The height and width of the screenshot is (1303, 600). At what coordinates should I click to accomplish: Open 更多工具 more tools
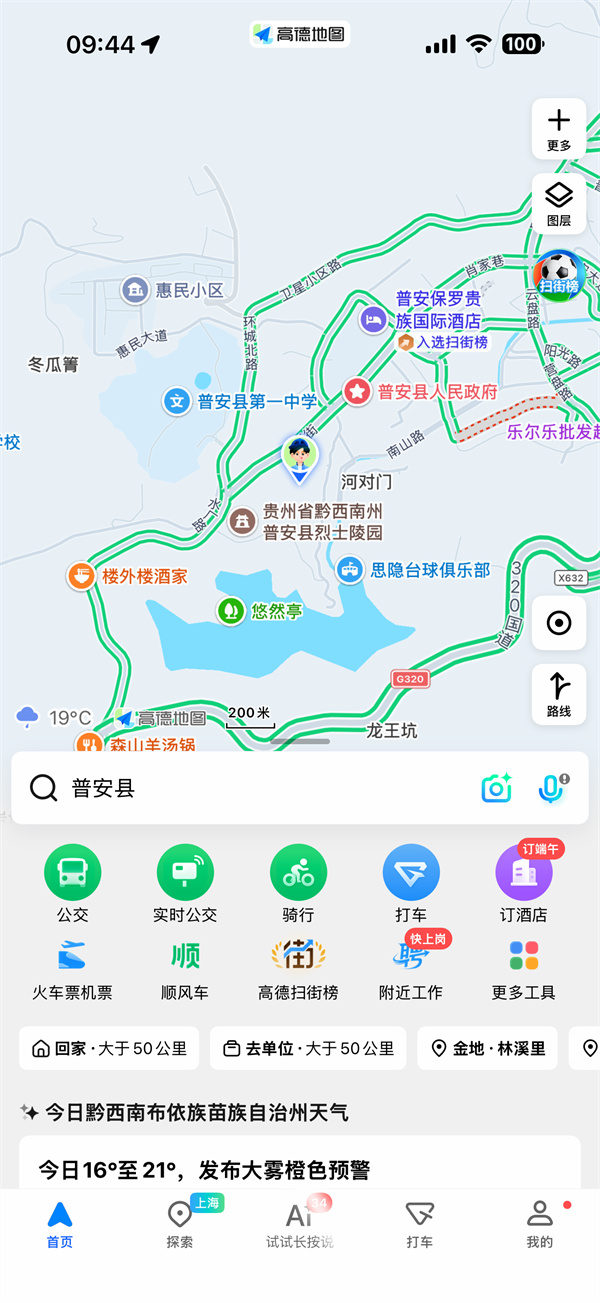[524, 970]
